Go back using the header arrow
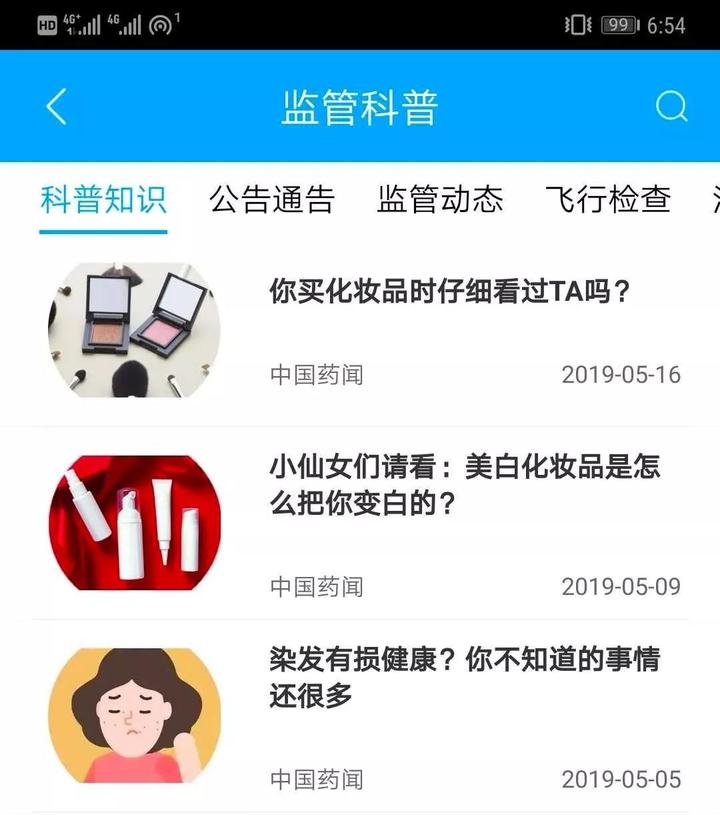Image resolution: width=720 pixels, height=815 pixels. click(x=56, y=107)
